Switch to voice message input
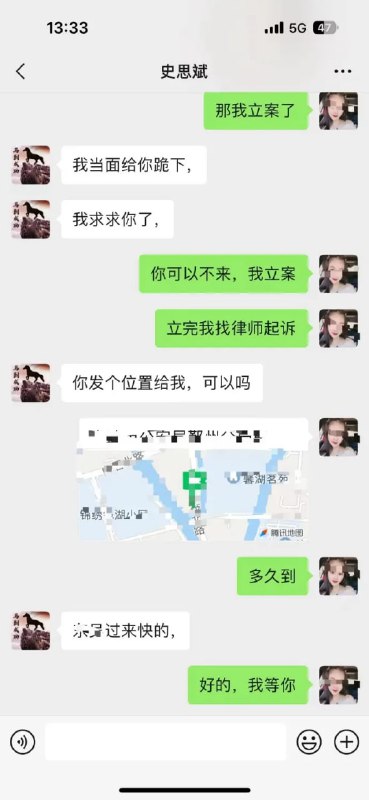The height and width of the screenshot is (800, 369). point(22,742)
